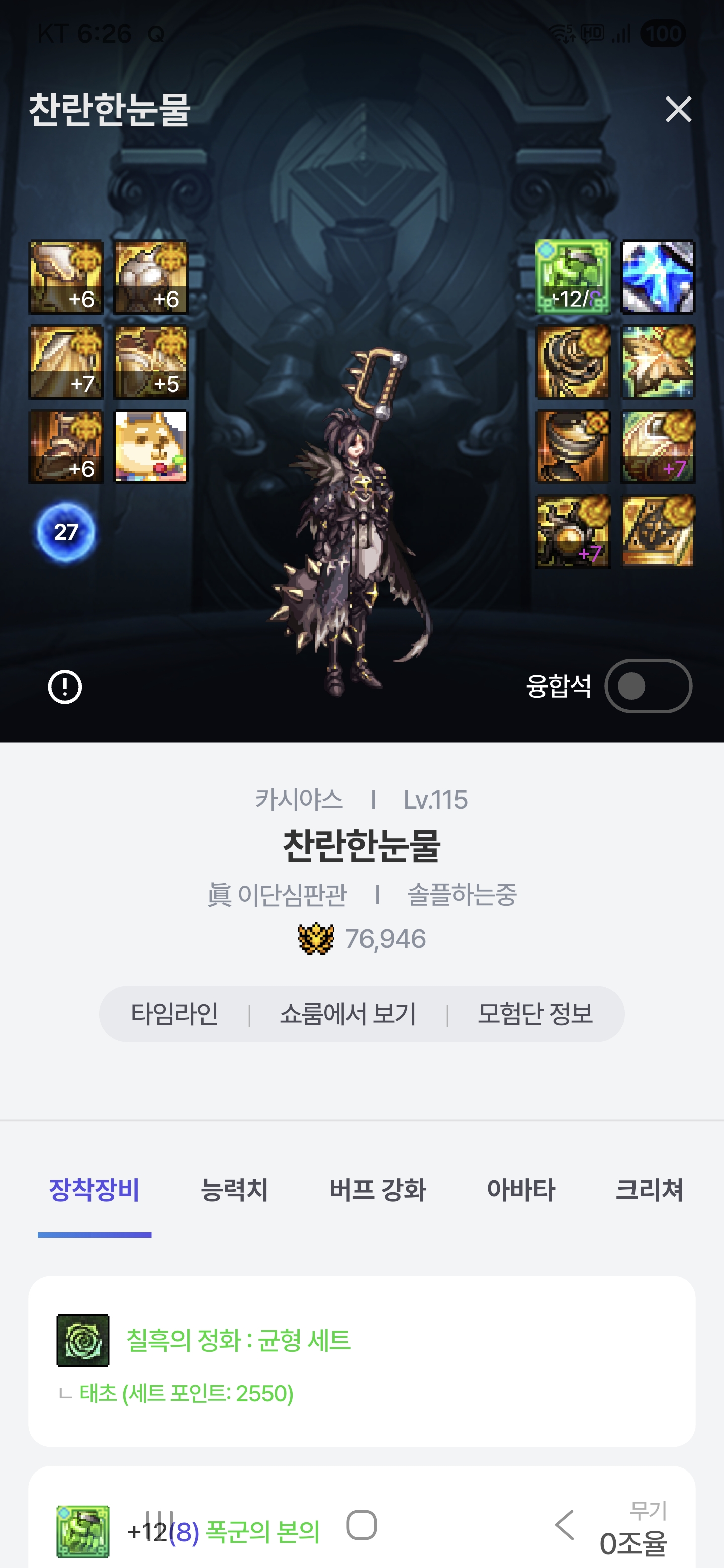Image resolution: width=724 pixels, height=1568 pixels.
Task: Switch to the 아바타 tab
Action: coord(520,1190)
